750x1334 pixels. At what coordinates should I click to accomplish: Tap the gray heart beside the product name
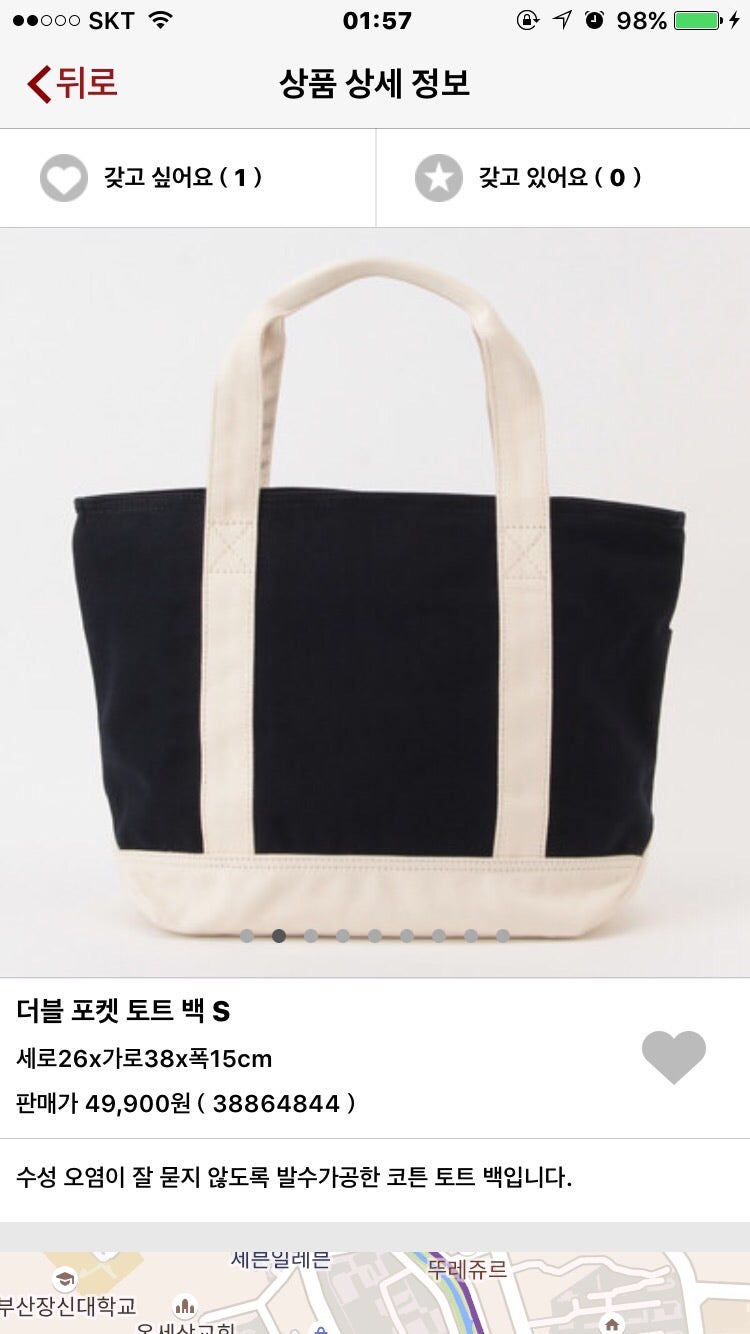(673, 1057)
